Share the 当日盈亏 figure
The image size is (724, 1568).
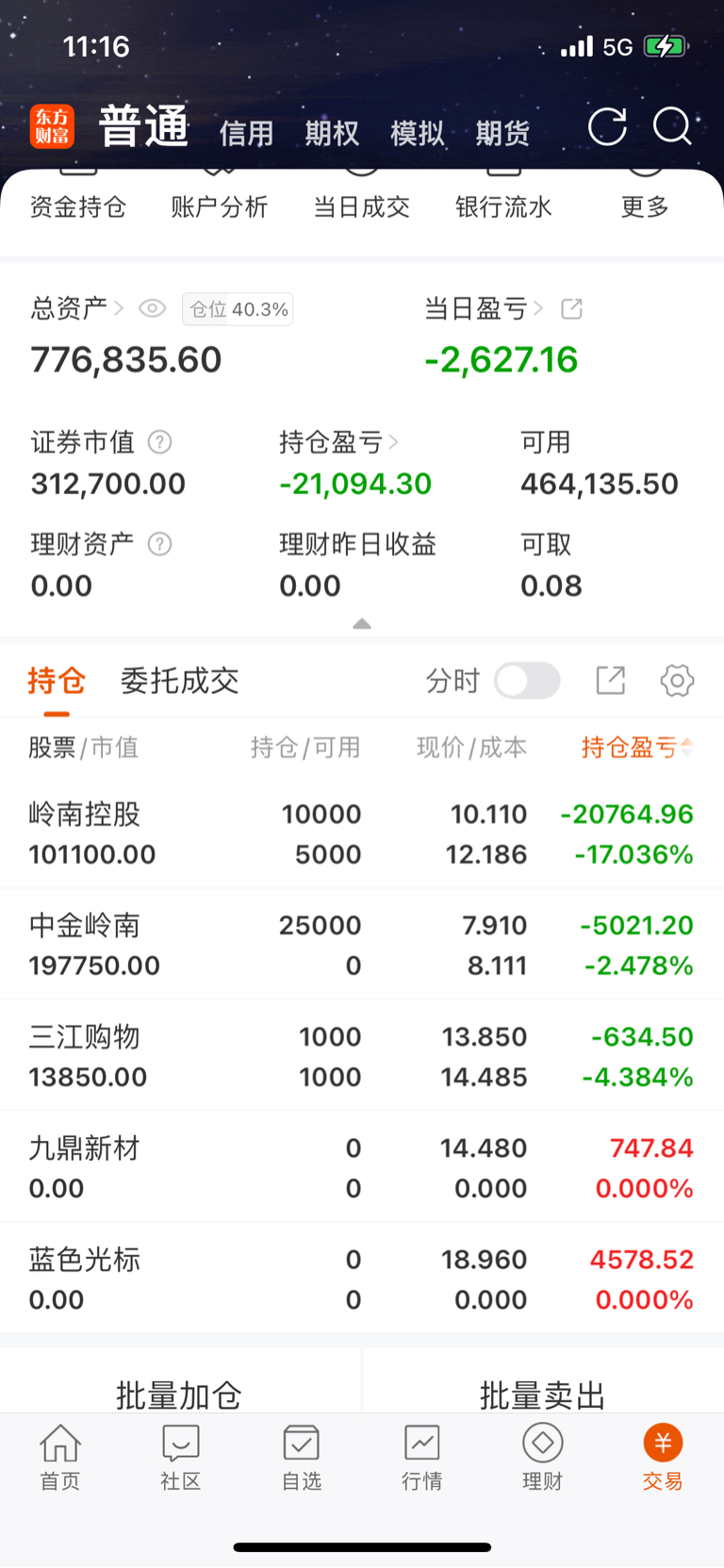coord(571,308)
